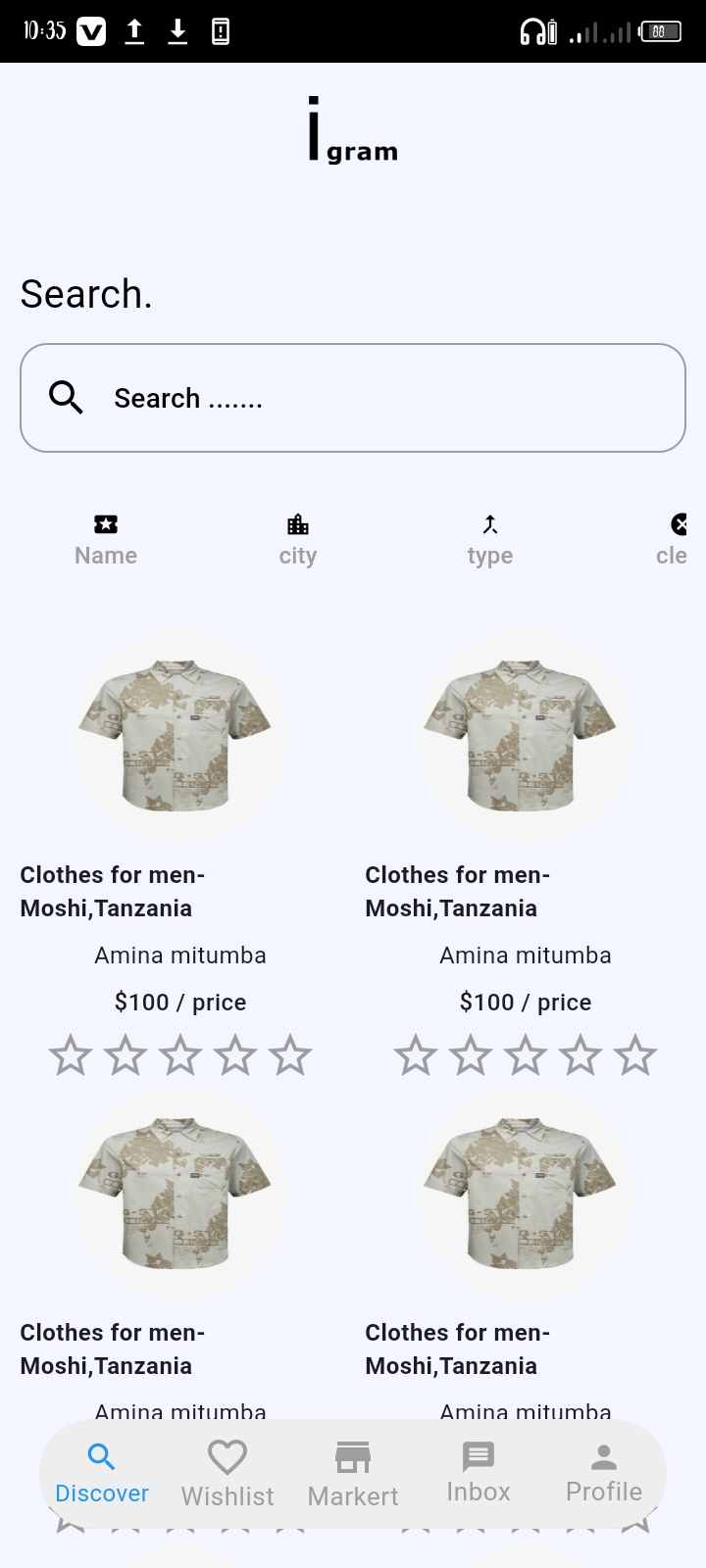The image size is (706, 1568).
Task: Click the star icon above the Name filter
Action: [105, 524]
